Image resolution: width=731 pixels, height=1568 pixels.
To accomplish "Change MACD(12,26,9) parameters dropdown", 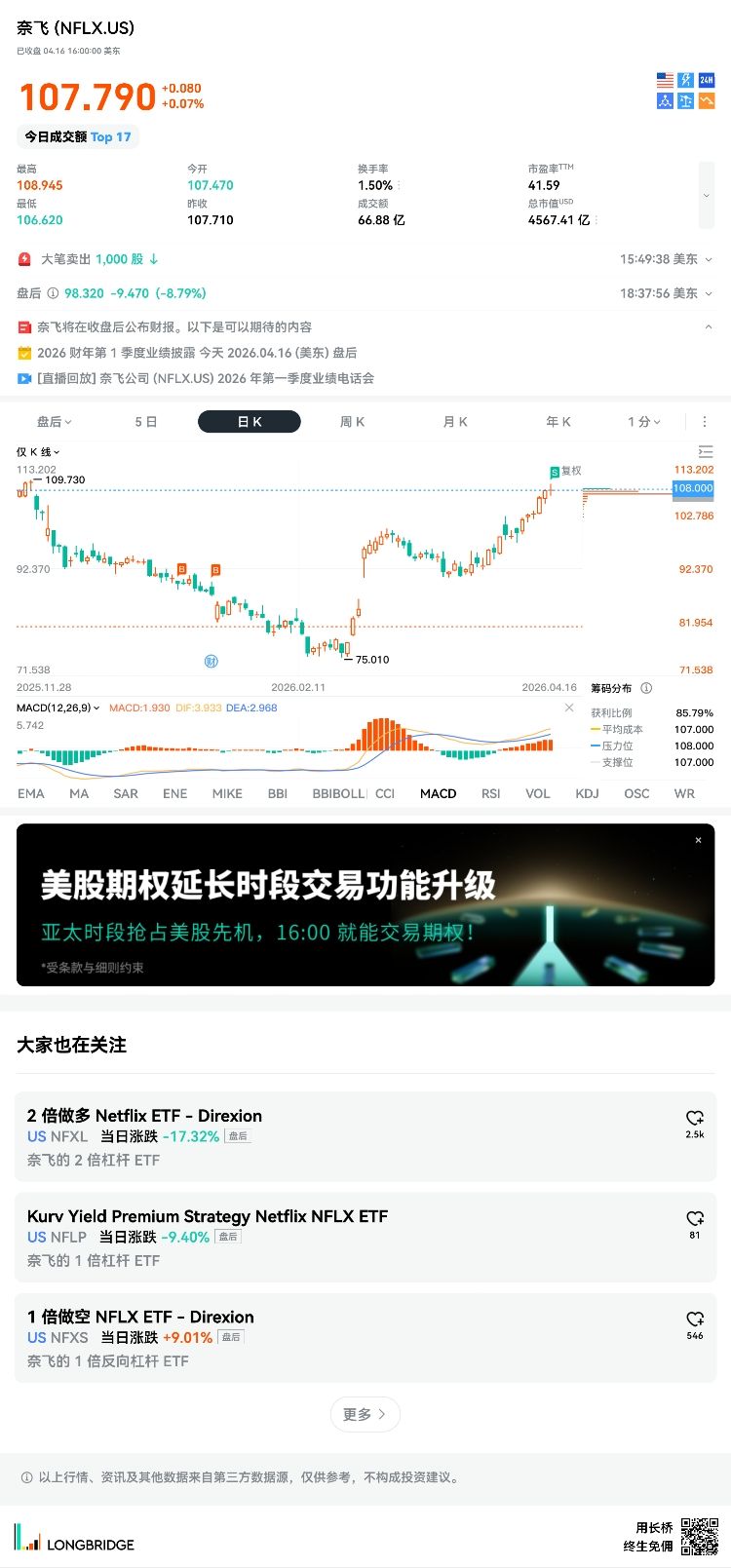I will [58, 708].
